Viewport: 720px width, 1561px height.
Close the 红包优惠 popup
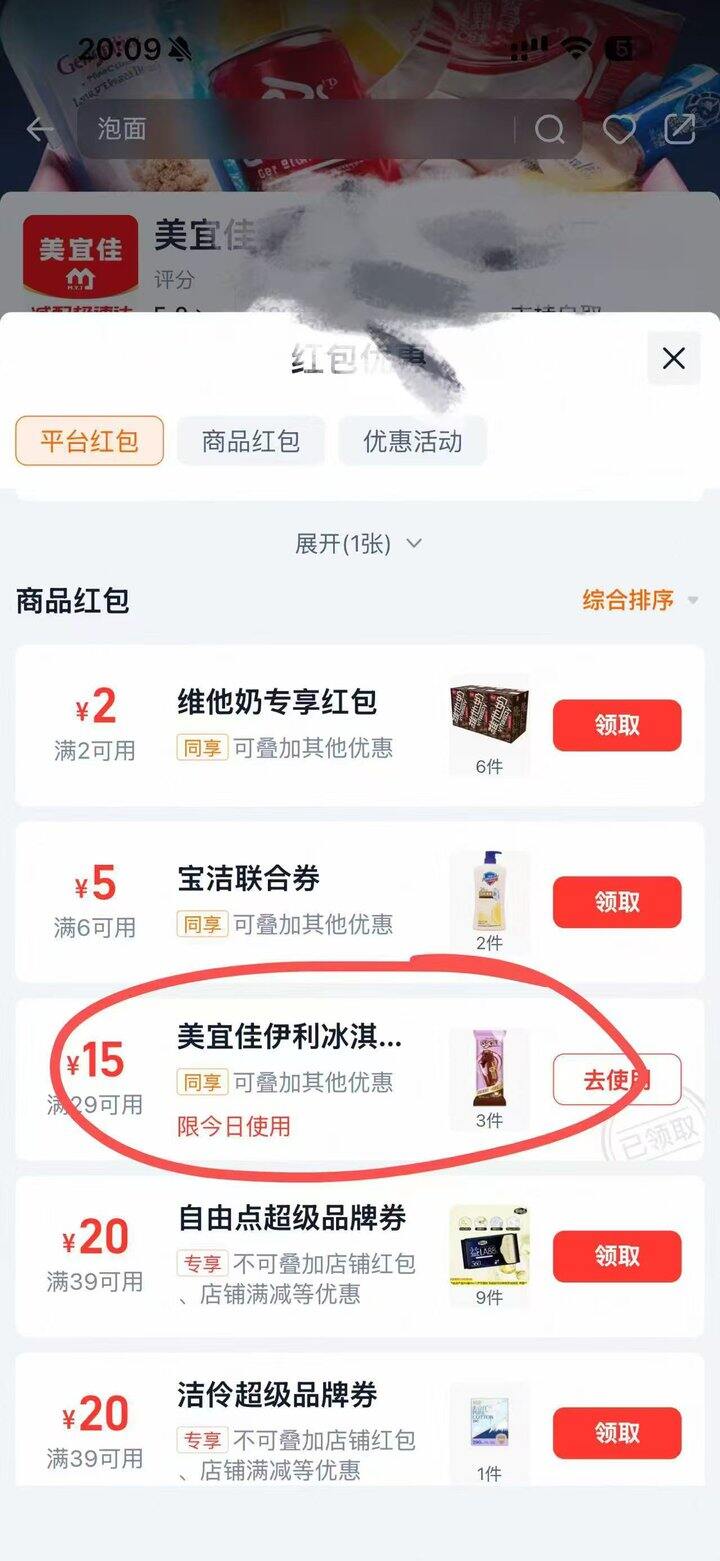click(x=674, y=358)
